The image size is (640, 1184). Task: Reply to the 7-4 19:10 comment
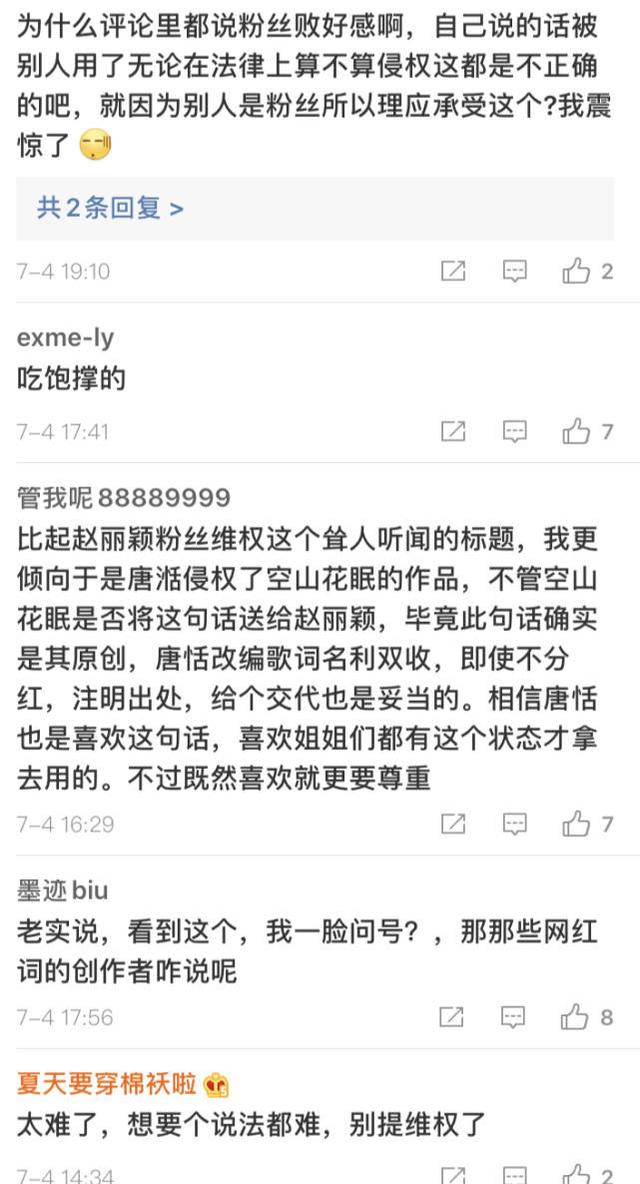coord(515,271)
